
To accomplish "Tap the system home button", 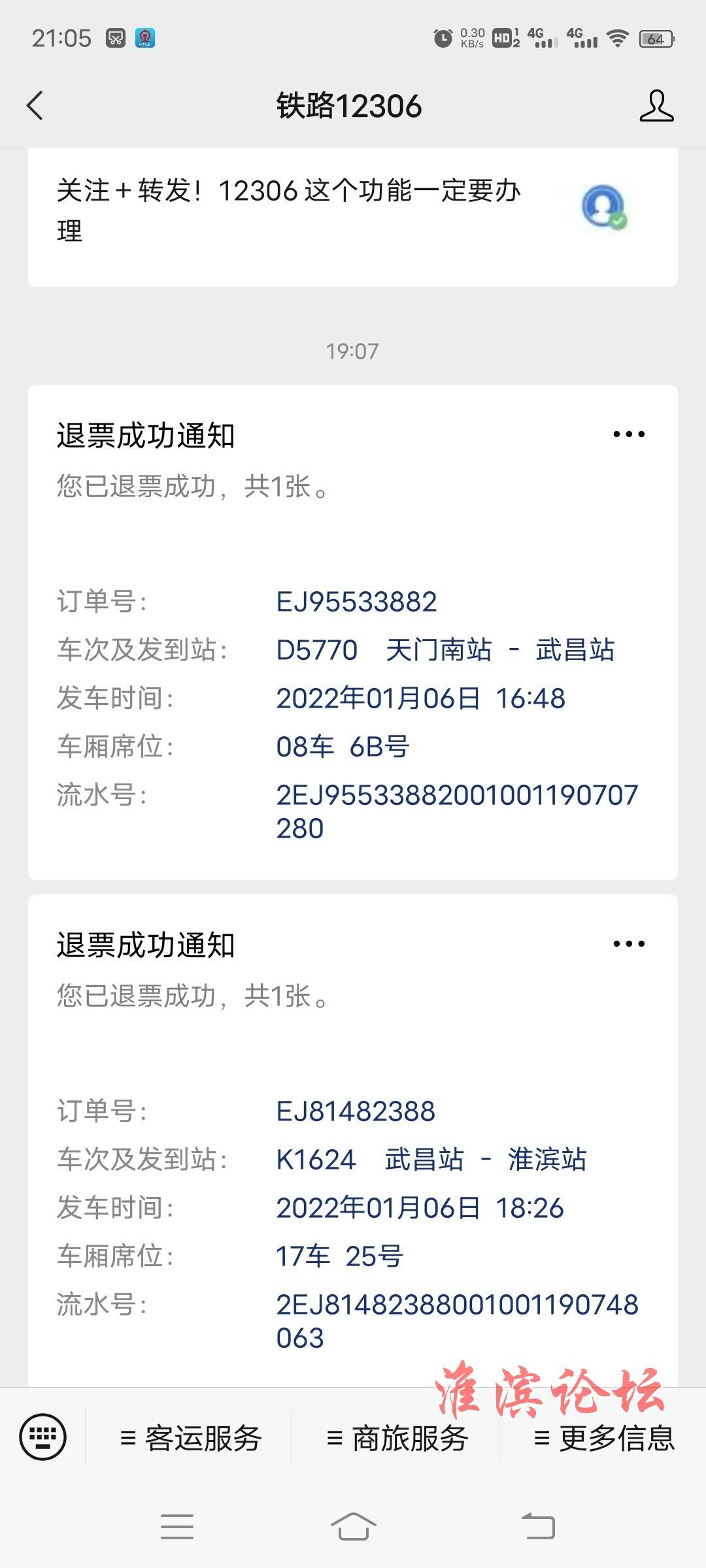I will point(353,1527).
